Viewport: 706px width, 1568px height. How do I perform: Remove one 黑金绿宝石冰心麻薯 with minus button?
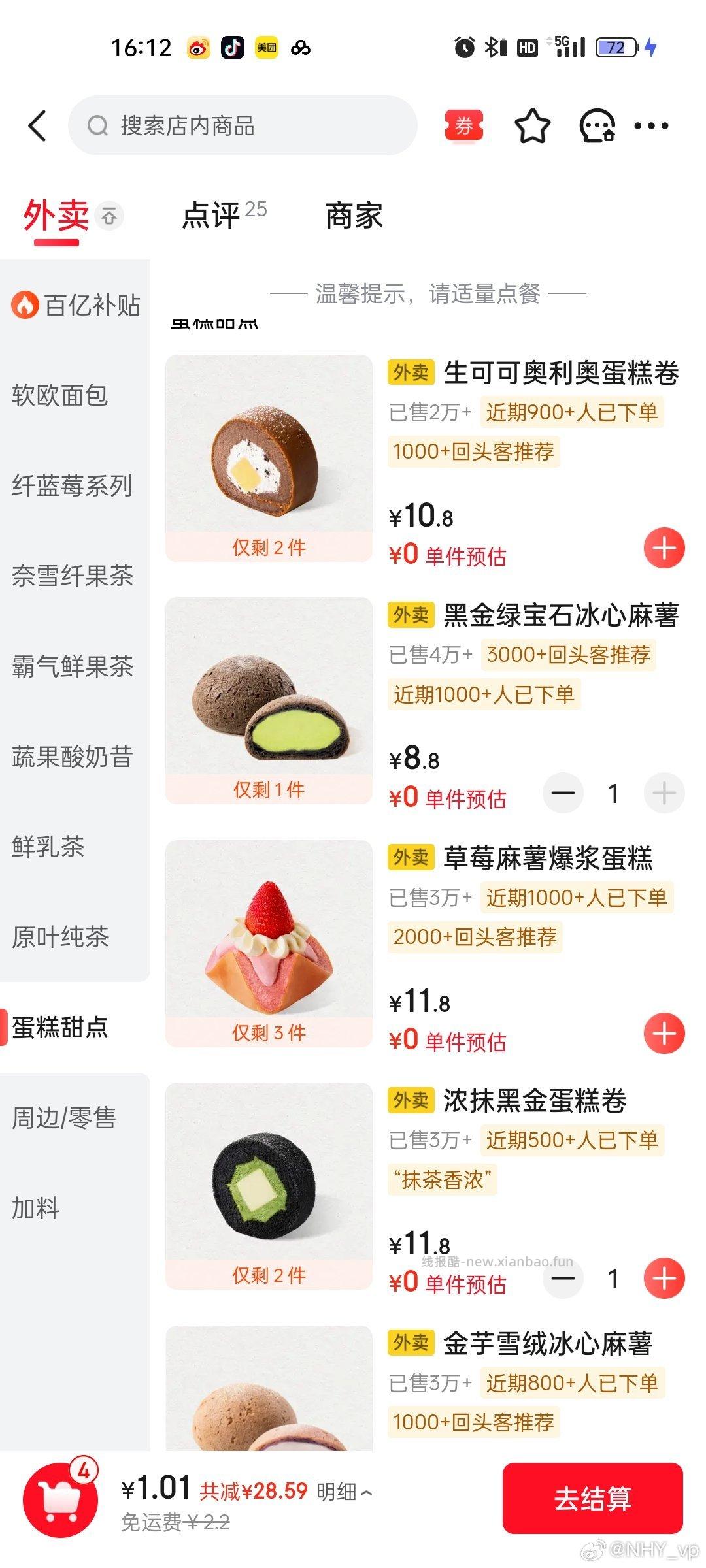563,793
